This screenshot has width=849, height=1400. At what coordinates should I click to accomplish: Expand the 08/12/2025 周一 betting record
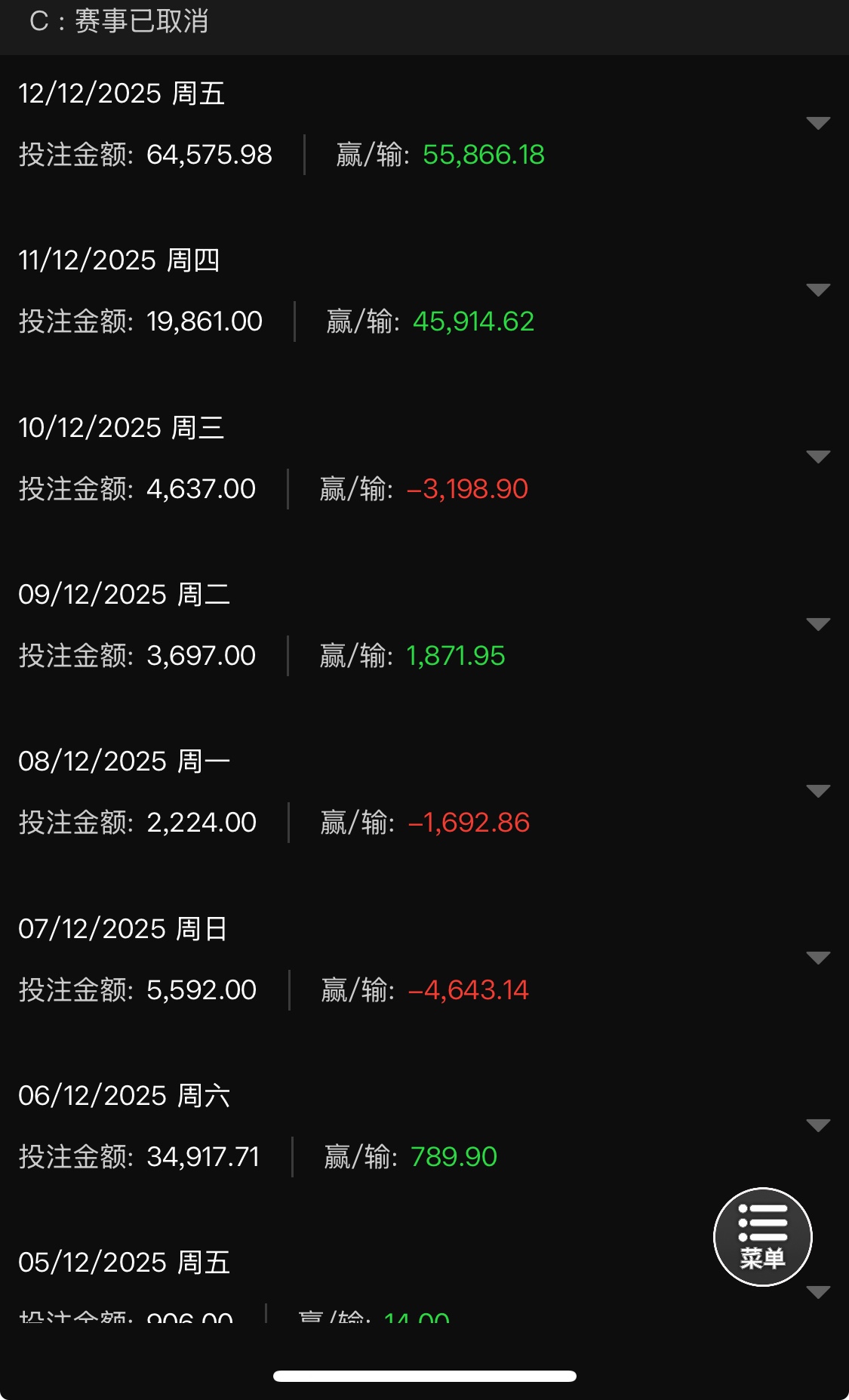click(x=818, y=791)
